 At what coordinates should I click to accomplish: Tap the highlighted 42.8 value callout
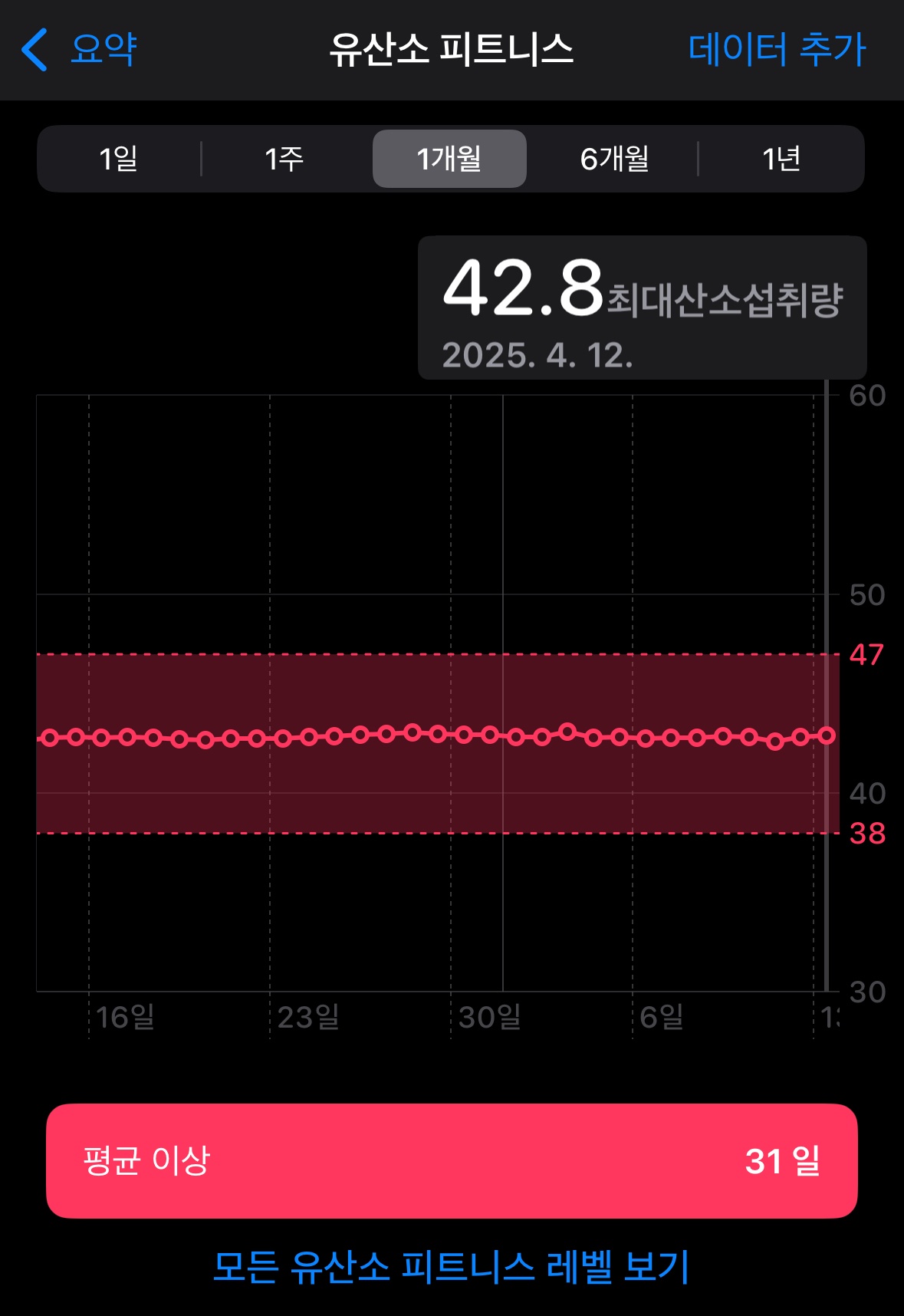tap(643, 307)
